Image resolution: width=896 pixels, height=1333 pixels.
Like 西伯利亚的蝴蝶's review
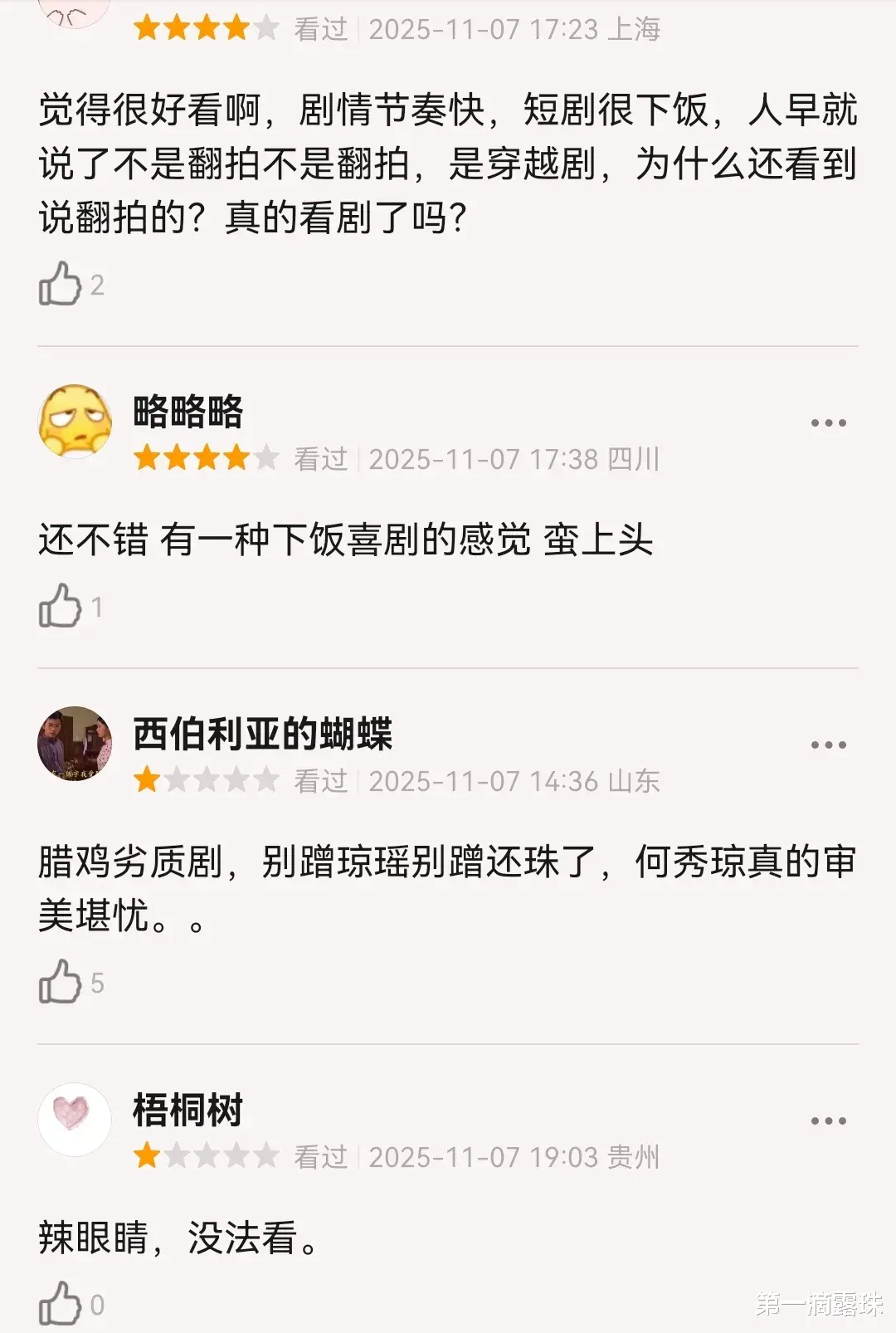click(x=60, y=982)
